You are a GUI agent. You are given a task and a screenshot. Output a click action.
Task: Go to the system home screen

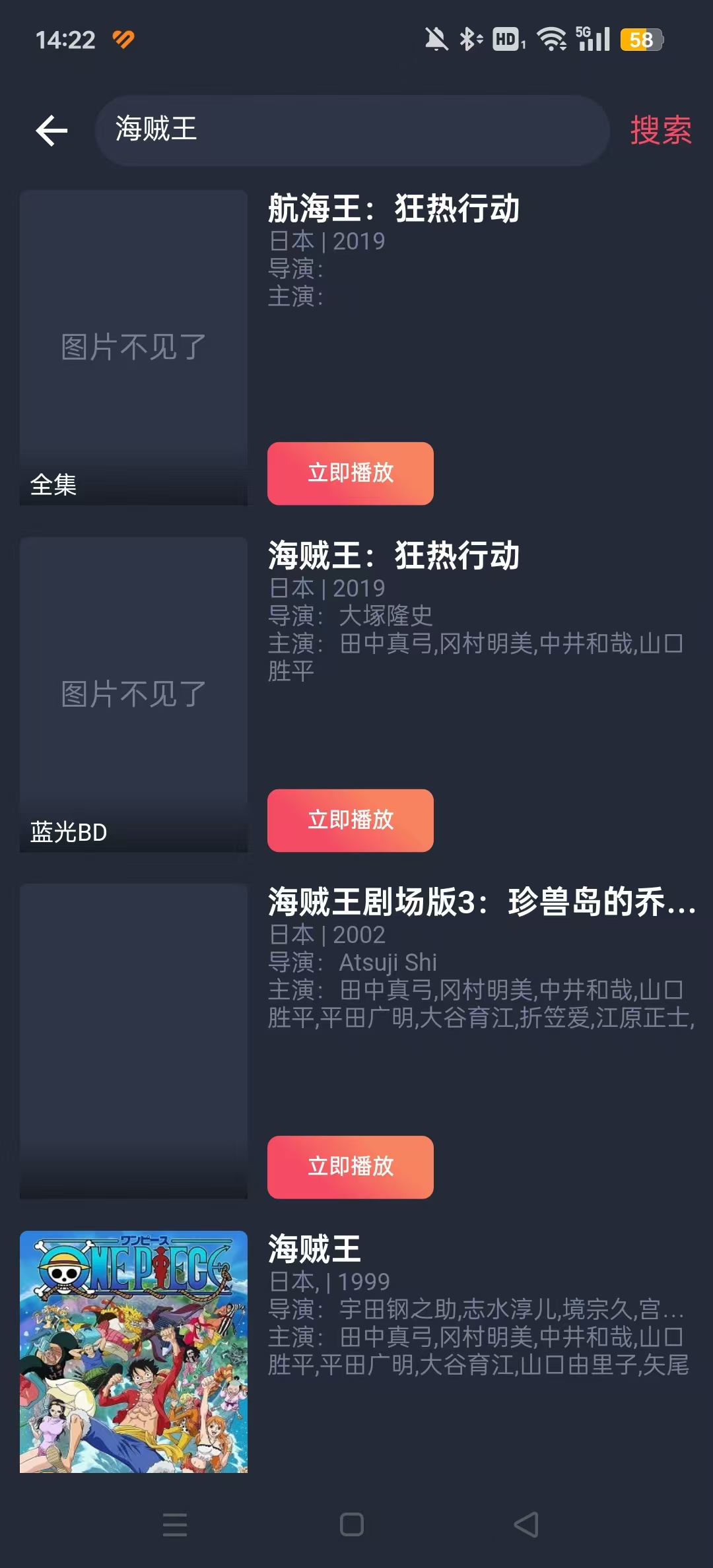(351, 1524)
